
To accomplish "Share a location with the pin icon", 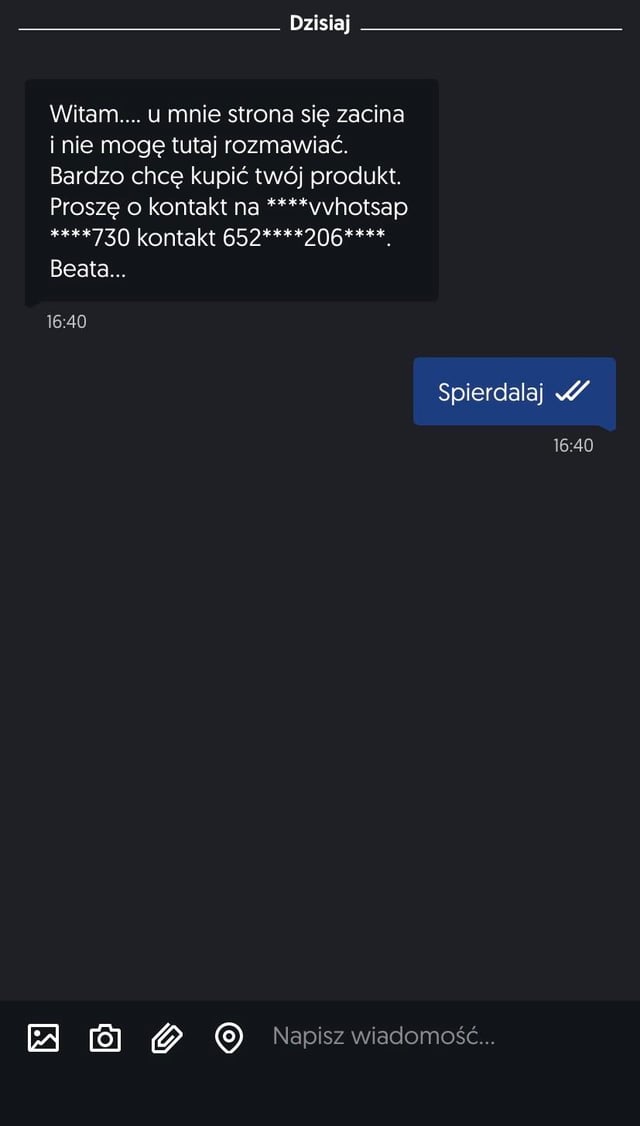I will pos(229,1037).
